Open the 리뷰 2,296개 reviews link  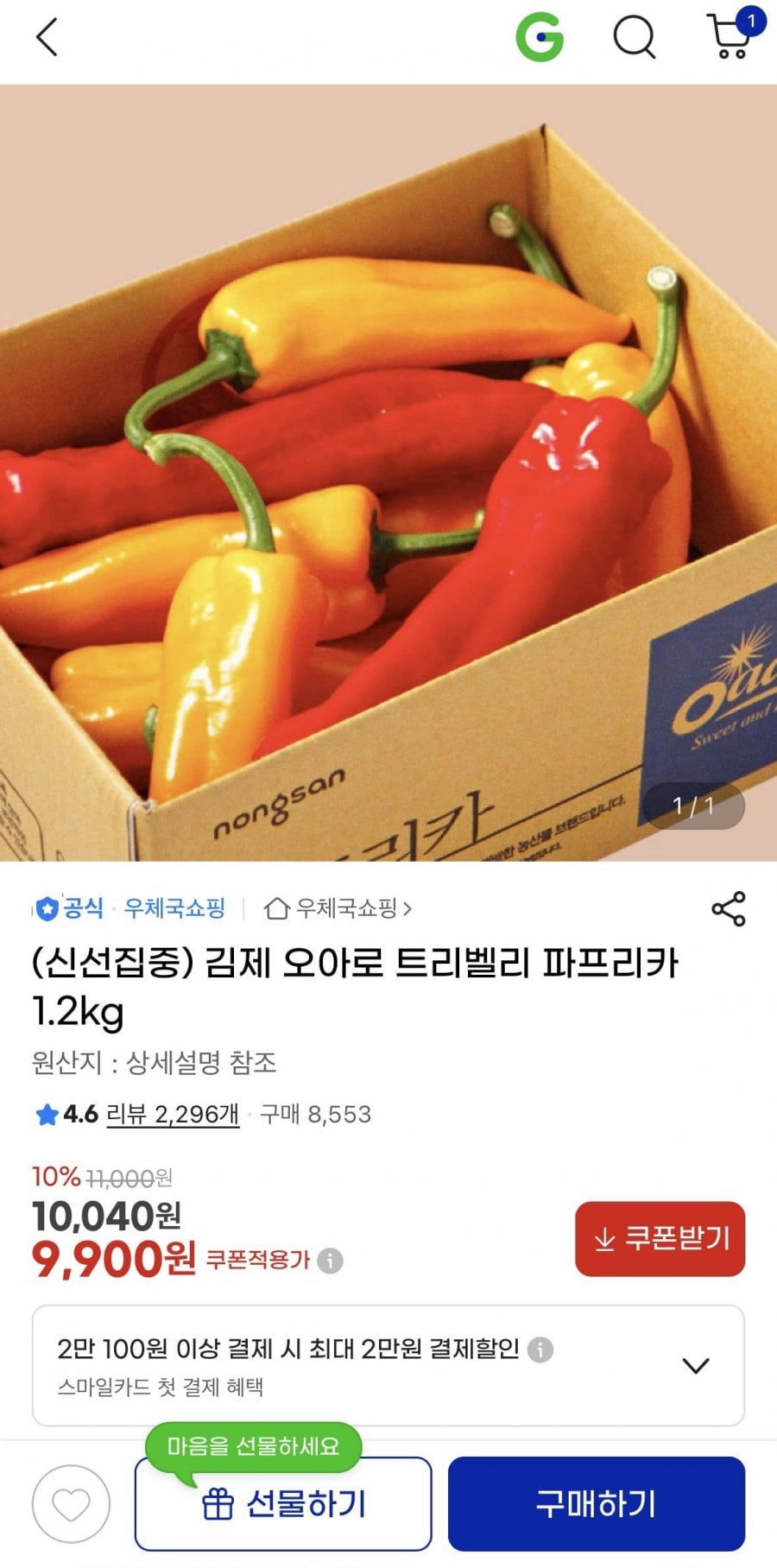point(173,1114)
